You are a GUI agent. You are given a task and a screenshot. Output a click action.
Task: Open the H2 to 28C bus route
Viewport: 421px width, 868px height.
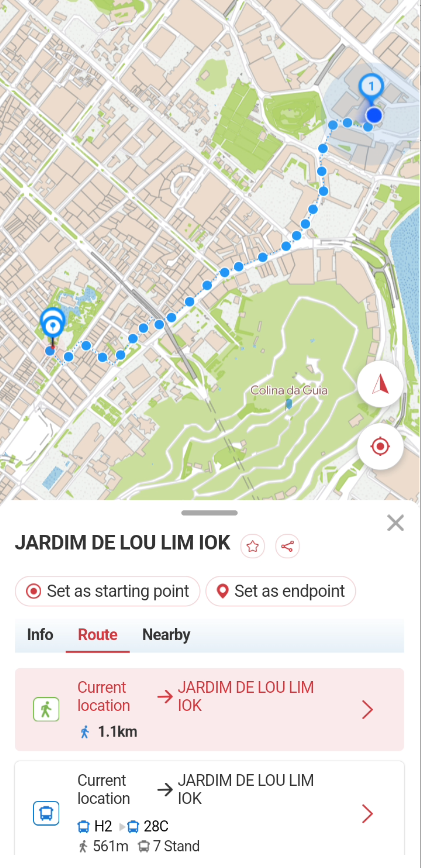tap(209, 810)
